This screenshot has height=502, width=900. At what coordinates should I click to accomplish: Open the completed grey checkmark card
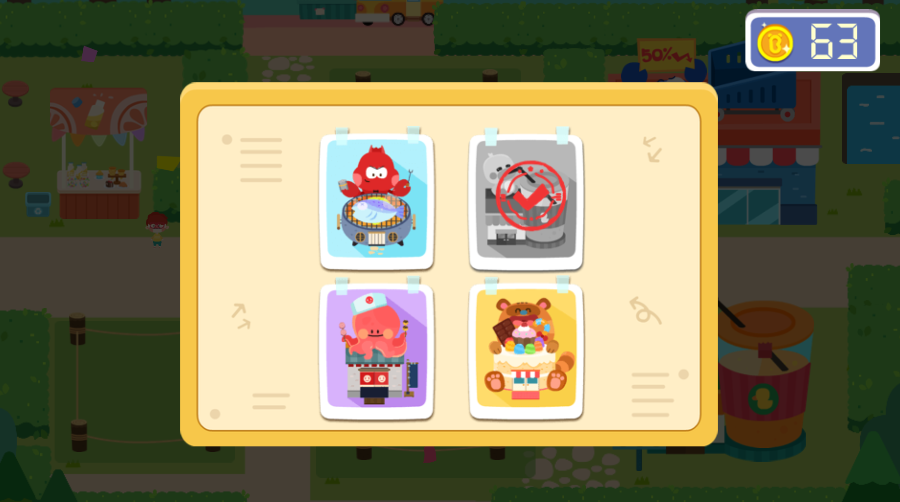(x=526, y=200)
